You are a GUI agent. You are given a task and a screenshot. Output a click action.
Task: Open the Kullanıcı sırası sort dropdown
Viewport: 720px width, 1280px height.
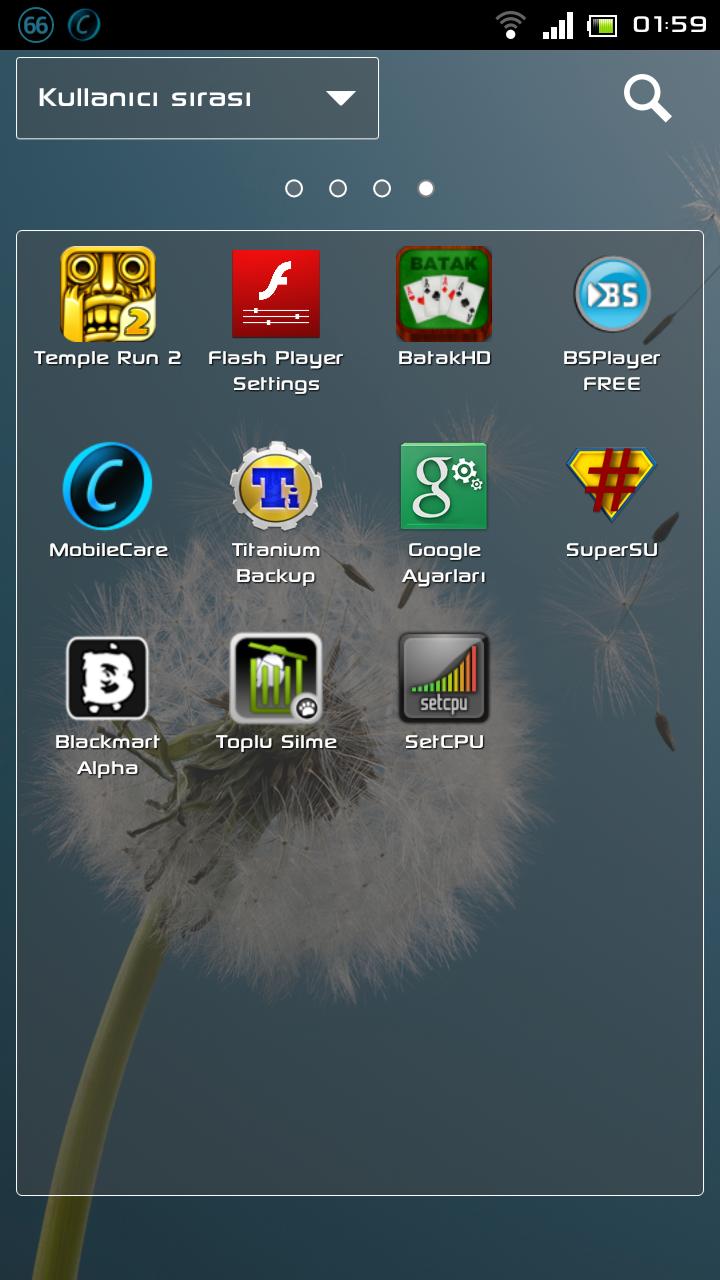pos(197,98)
